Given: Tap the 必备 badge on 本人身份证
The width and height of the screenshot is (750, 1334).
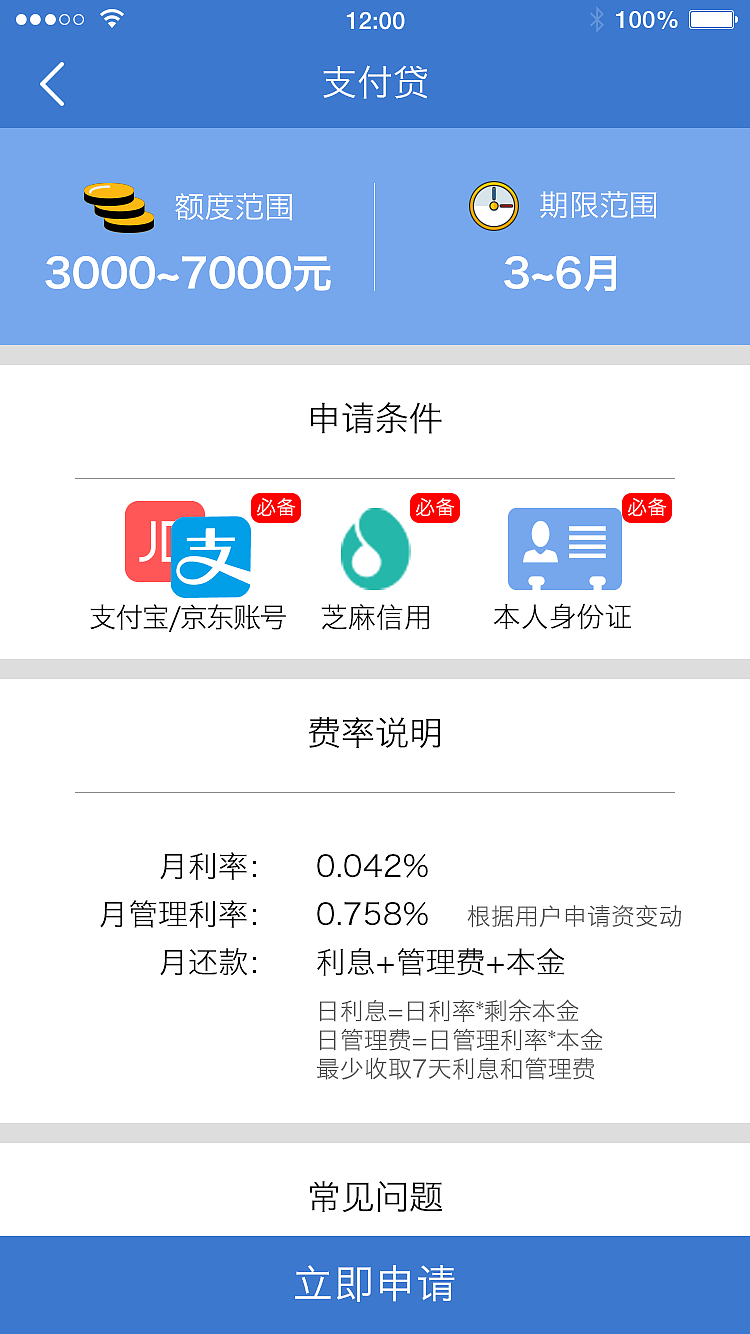Looking at the screenshot, I should 646,508.
